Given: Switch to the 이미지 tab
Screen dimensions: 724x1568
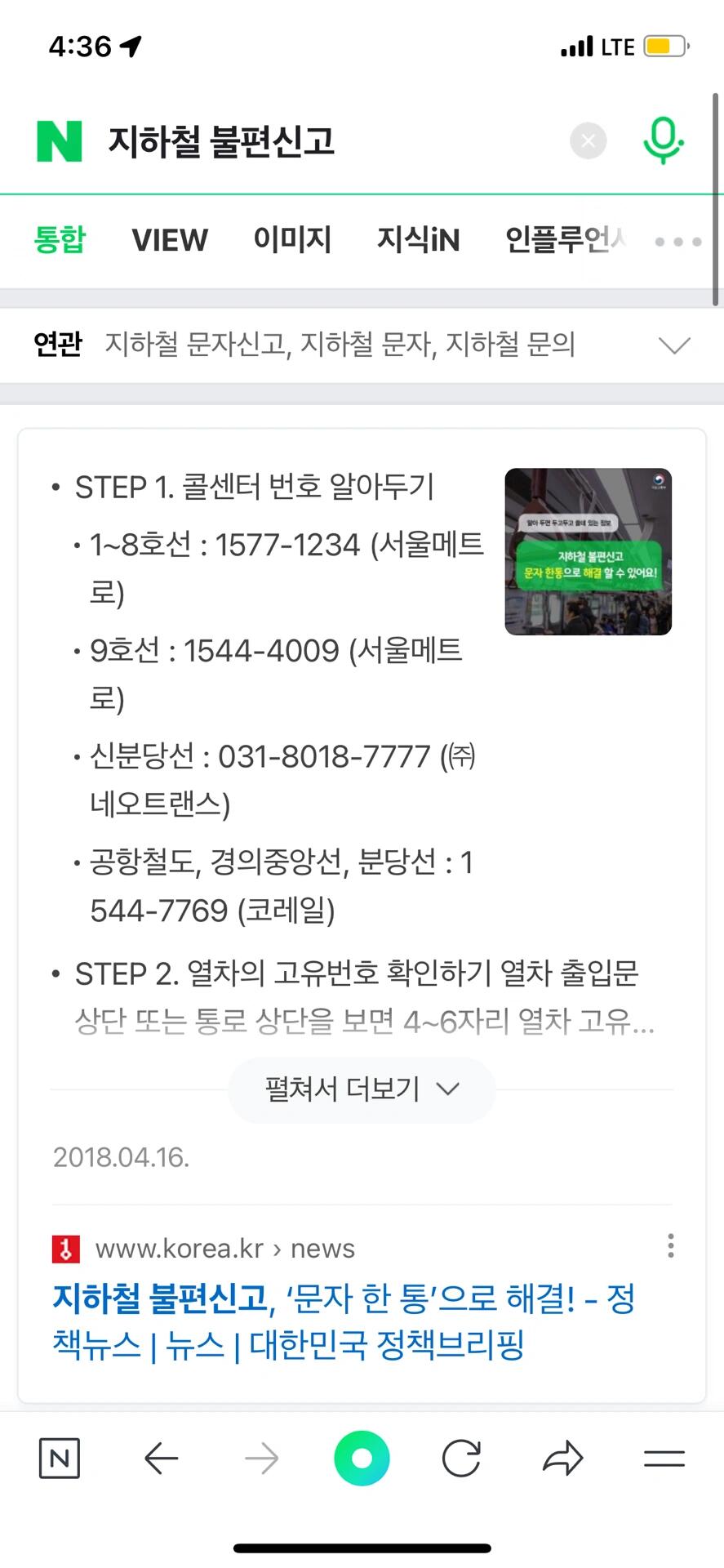Looking at the screenshot, I should (x=292, y=239).
